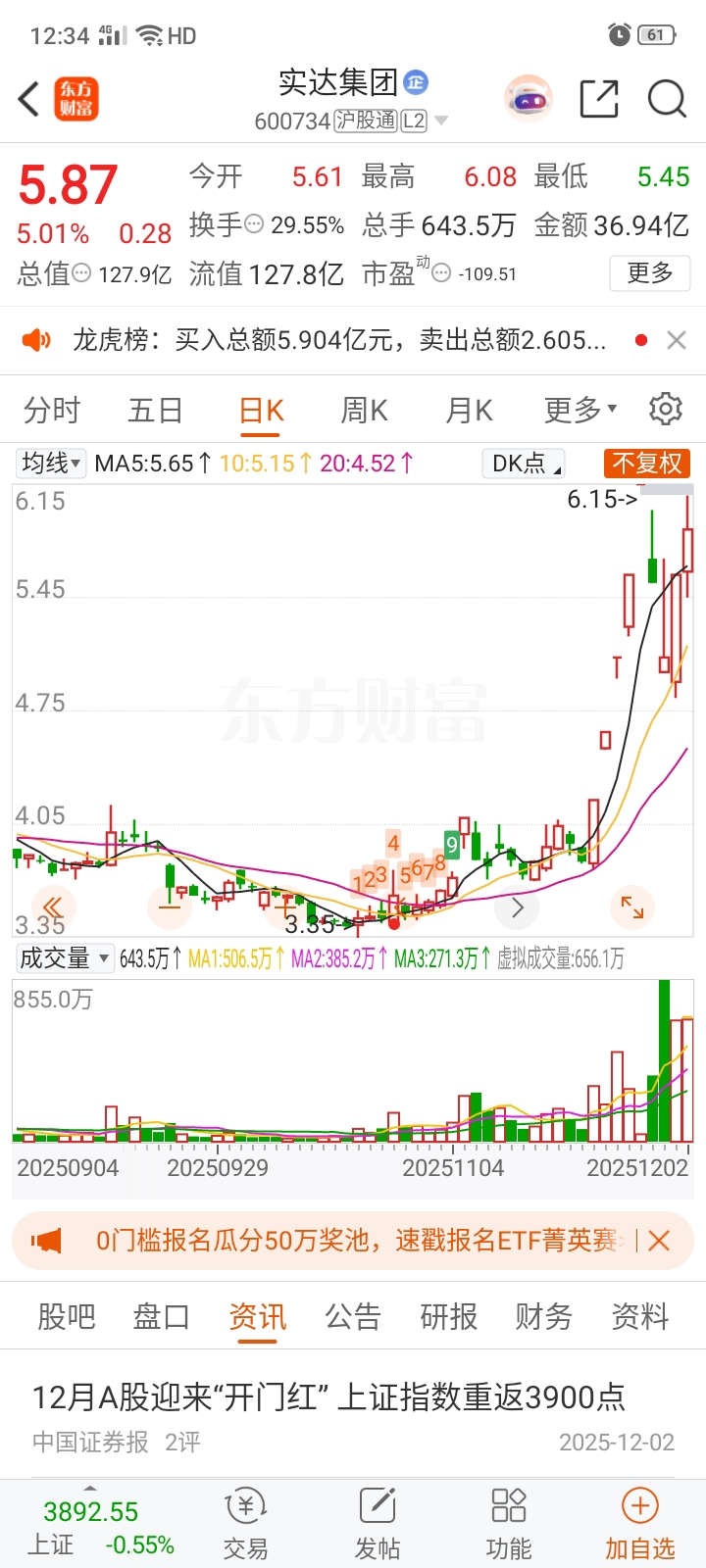Open the chart settings gear

click(x=667, y=410)
